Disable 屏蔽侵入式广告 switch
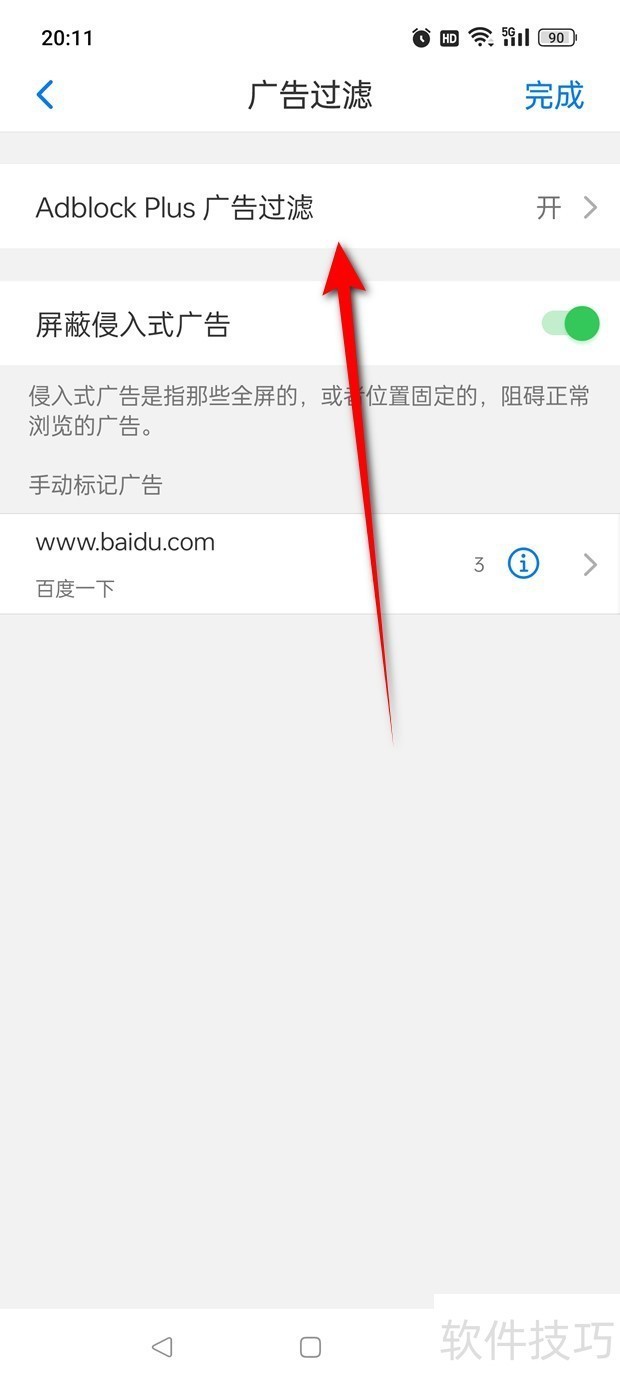620x1386 pixels. coord(572,324)
